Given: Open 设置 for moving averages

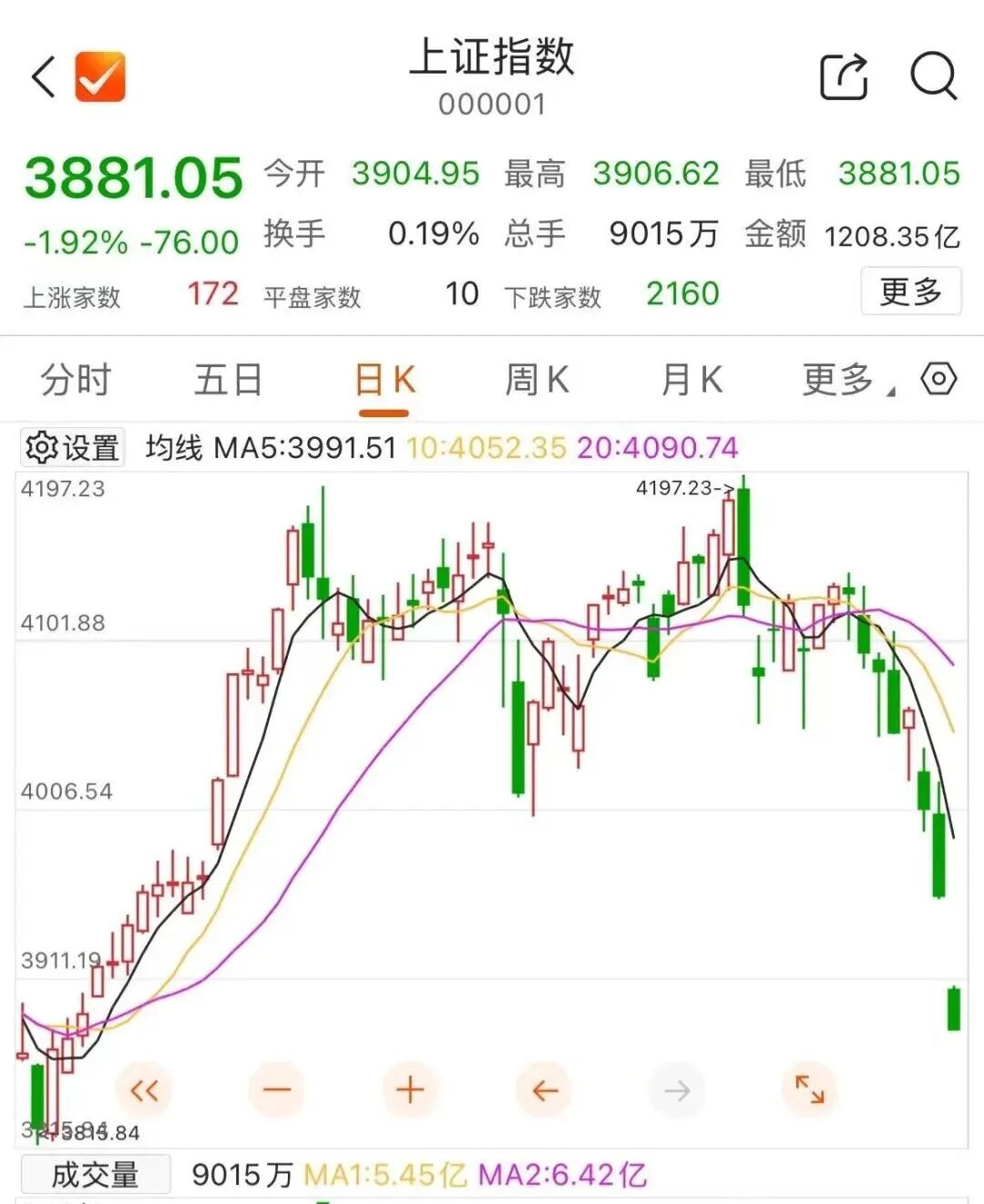Looking at the screenshot, I should (73, 447).
